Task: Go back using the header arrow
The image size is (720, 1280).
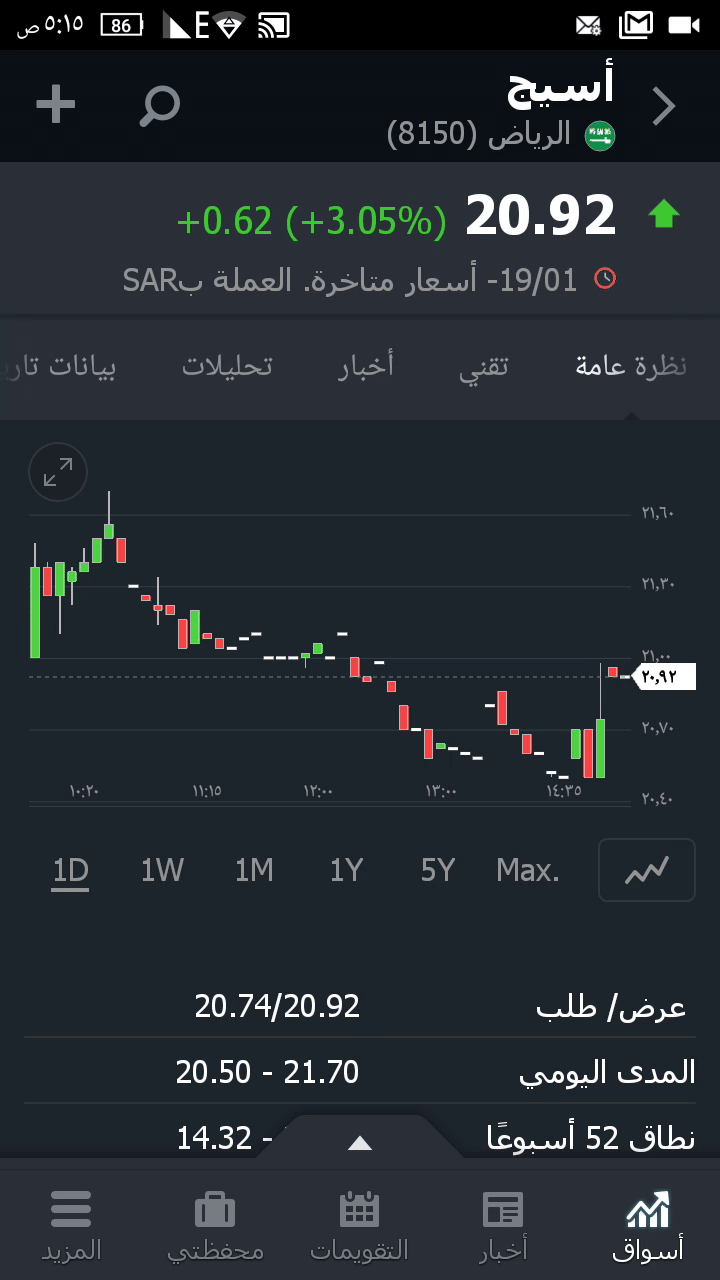Action: click(x=664, y=106)
